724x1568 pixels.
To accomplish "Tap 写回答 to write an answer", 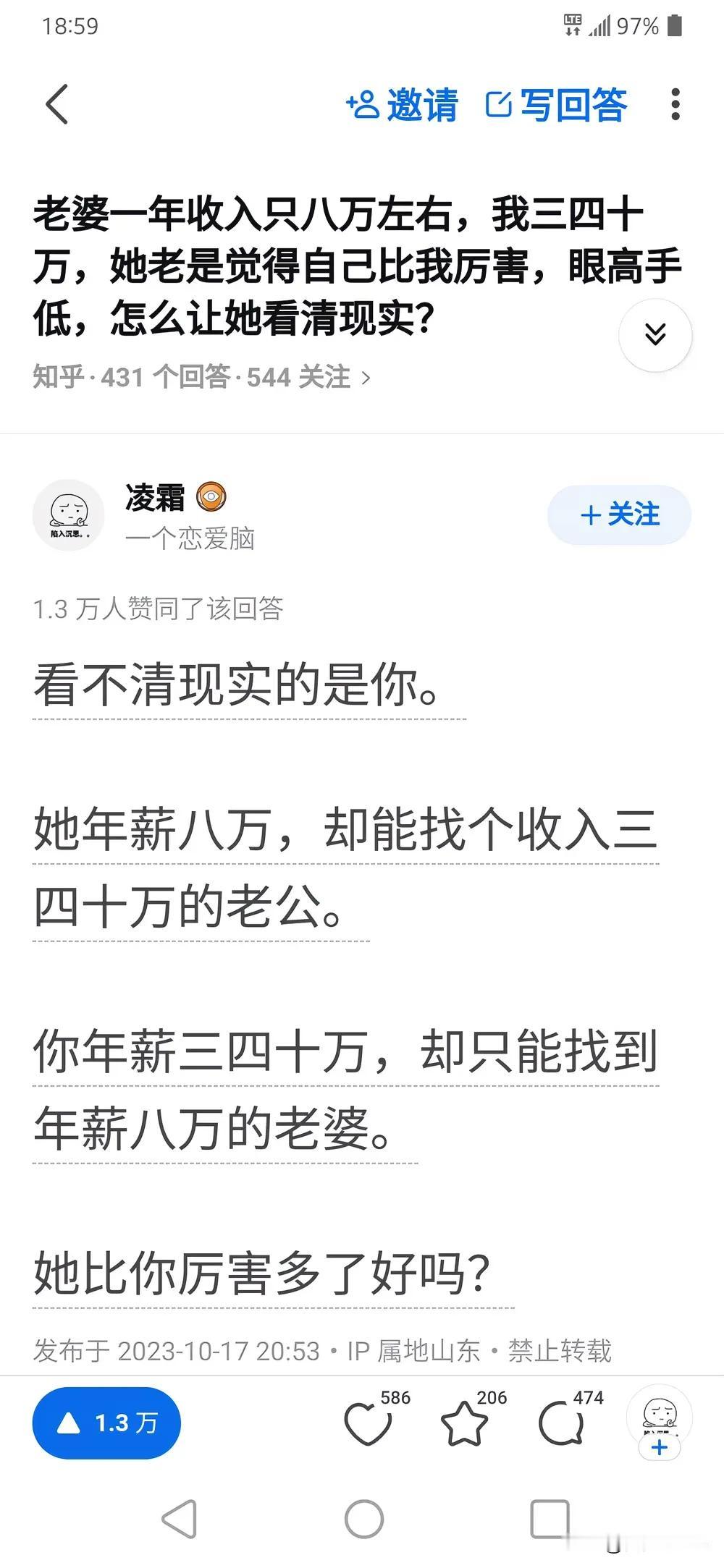I will pyautogui.click(x=556, y=105).
